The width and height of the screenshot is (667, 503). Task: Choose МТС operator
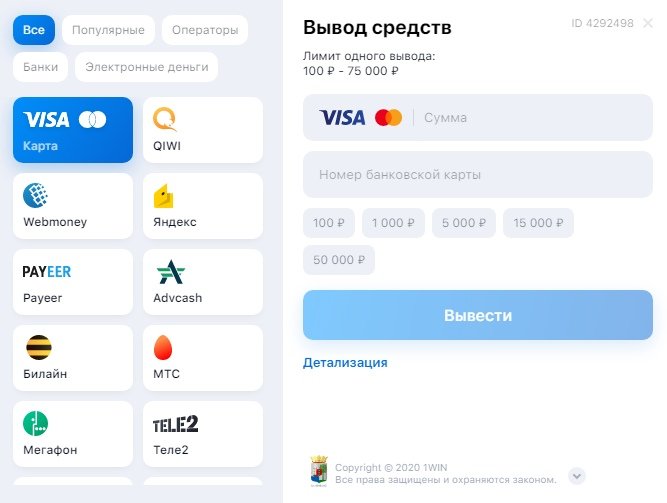[202, 358]
